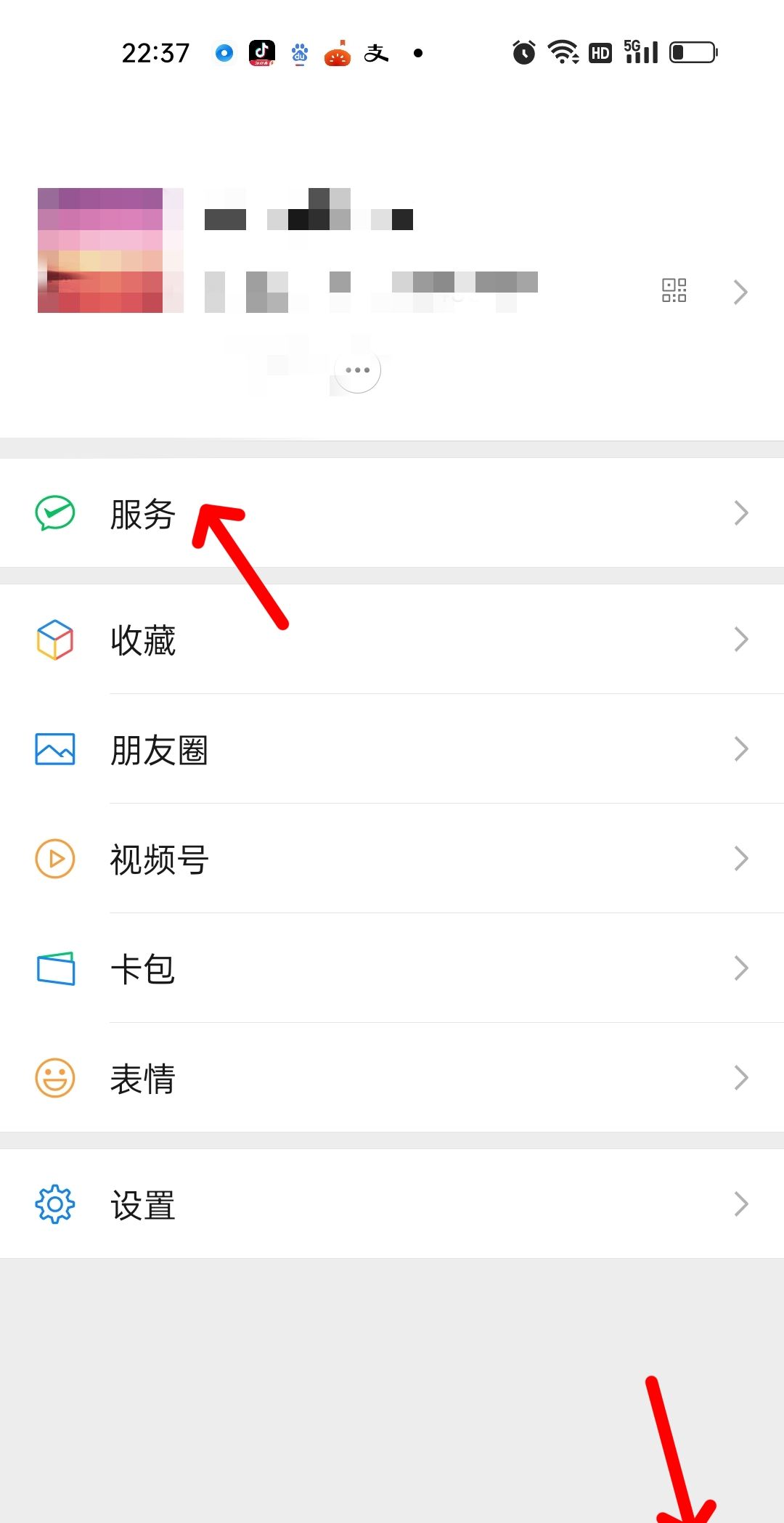Select the 表情 Stickers smiley icon

(x=54, y=1079)
